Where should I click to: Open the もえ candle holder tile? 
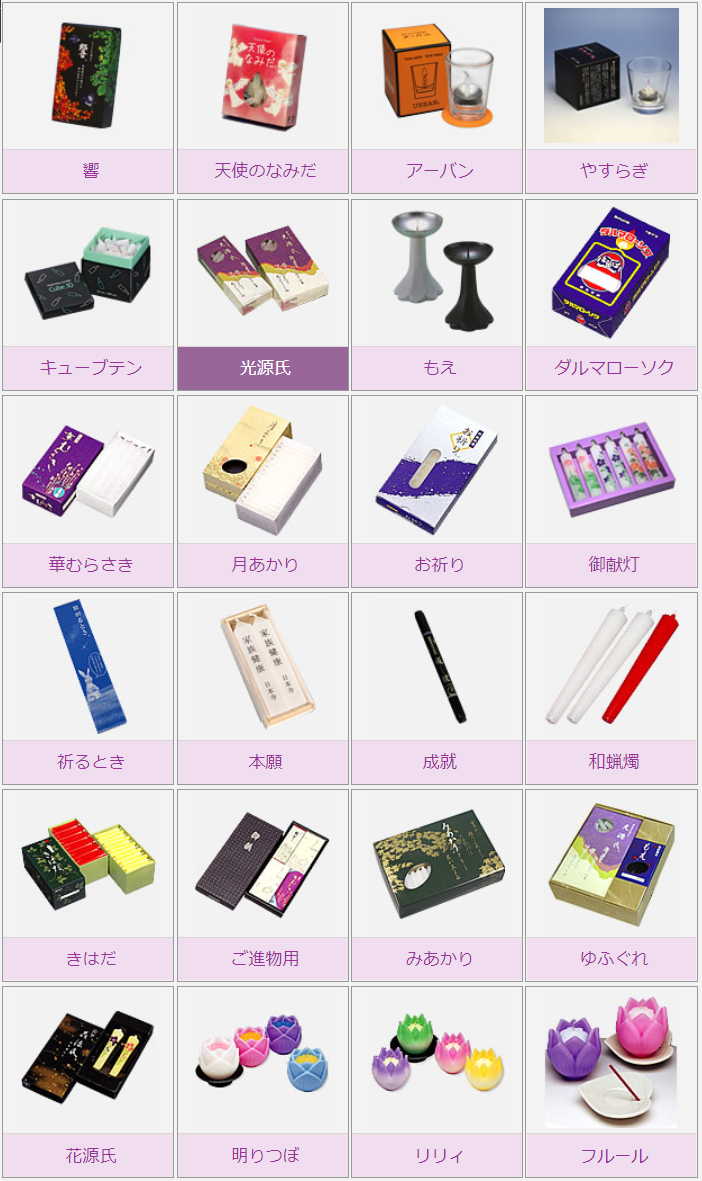[437, 294]
